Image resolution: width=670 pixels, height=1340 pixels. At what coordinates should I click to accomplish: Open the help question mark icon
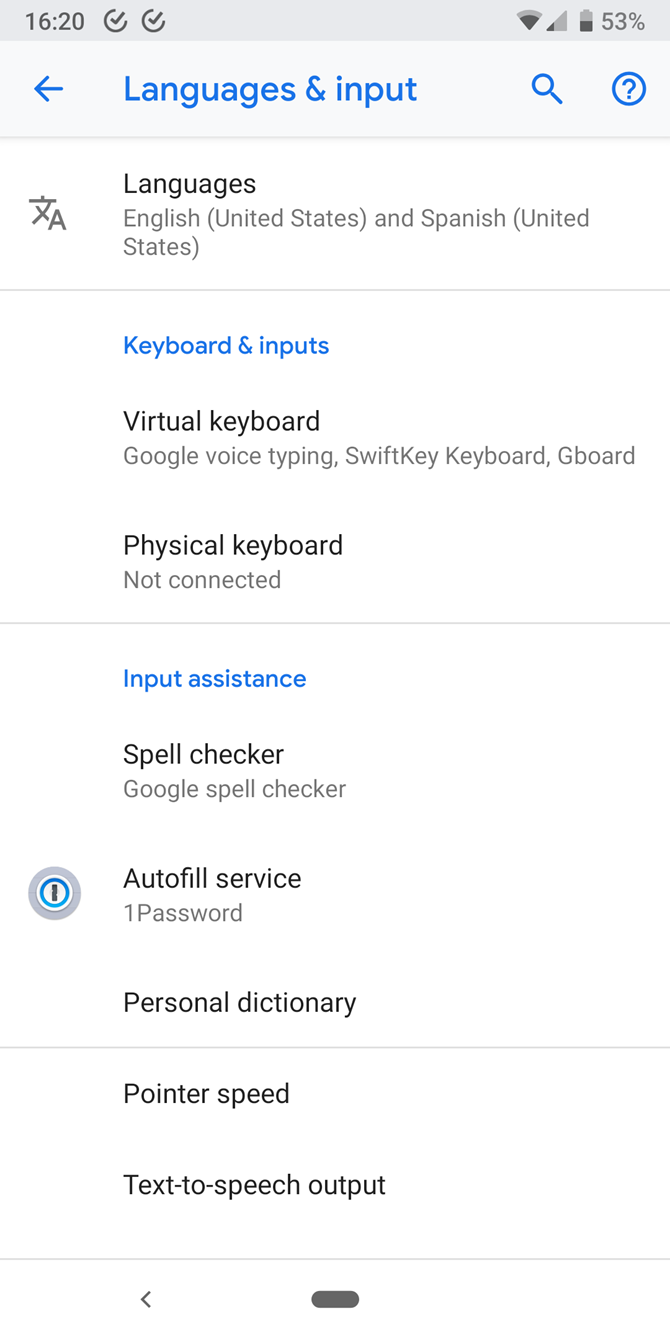pyautogui.click(x=628, y=89)
